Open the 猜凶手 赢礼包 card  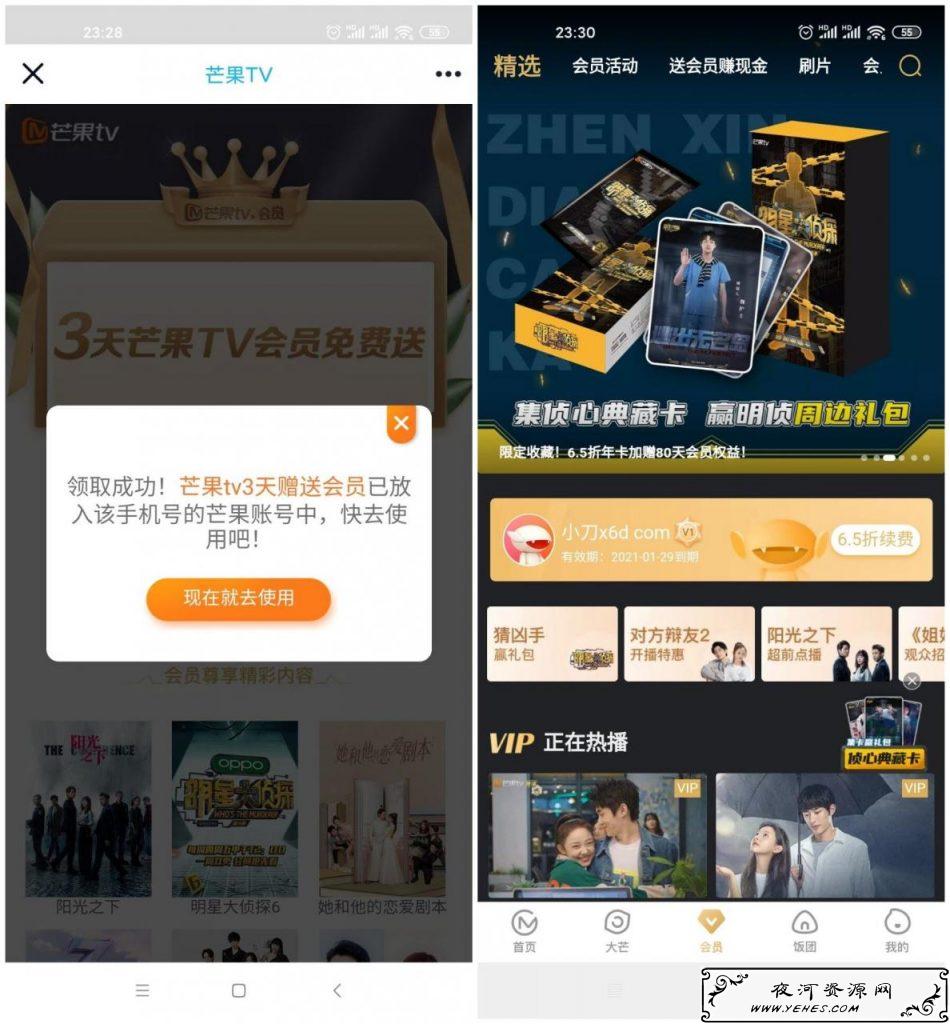[x=552, y=644]
